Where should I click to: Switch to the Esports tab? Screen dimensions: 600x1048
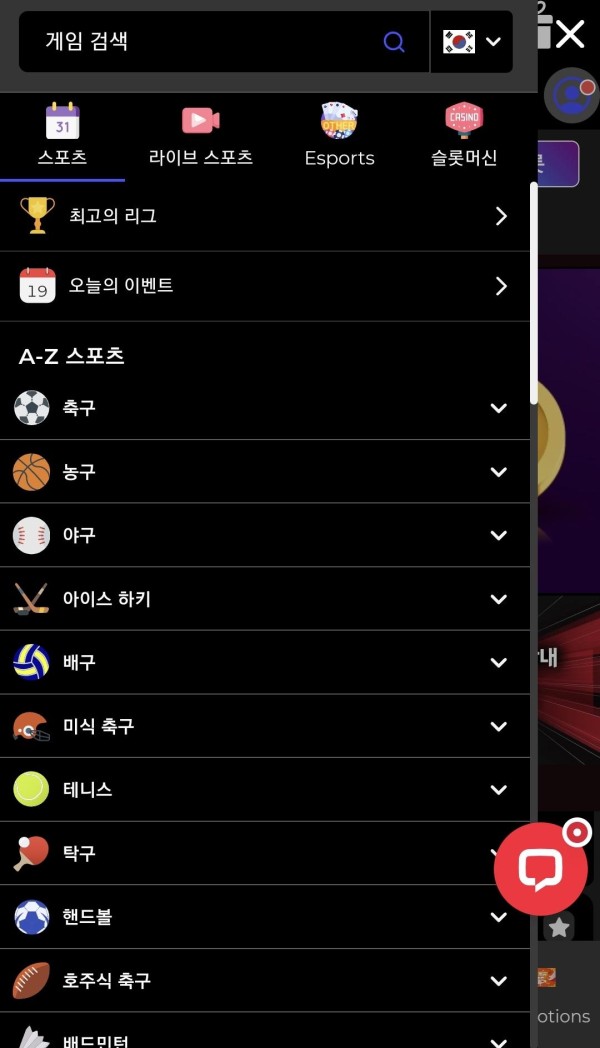tap(339, 138)
